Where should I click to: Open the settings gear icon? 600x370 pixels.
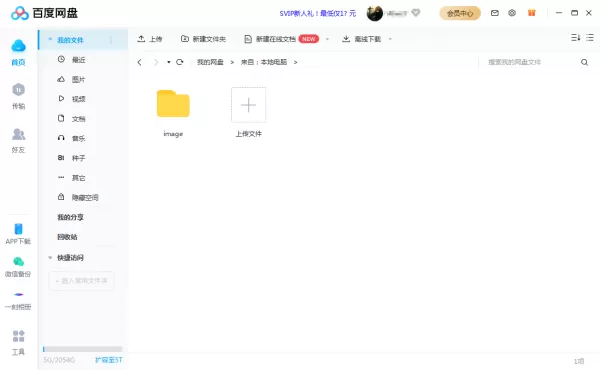(x=512, y=13)
